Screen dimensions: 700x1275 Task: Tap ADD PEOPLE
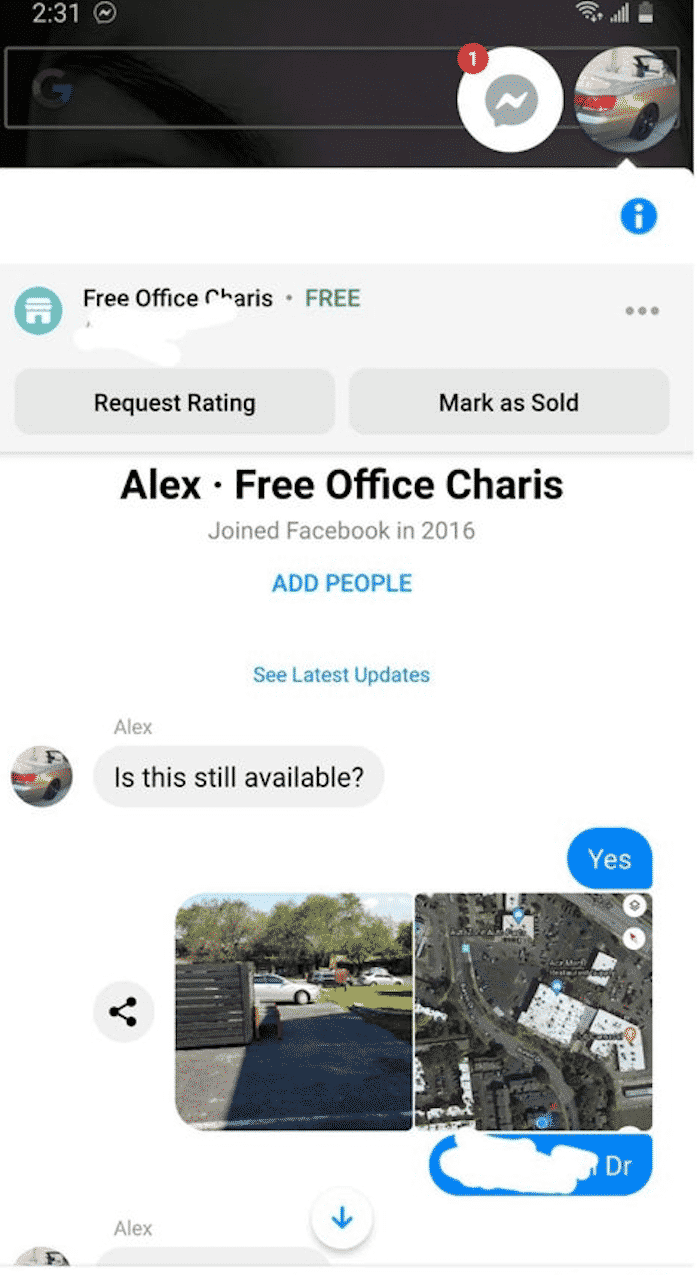pyautogui.click(x=342, y=583)
